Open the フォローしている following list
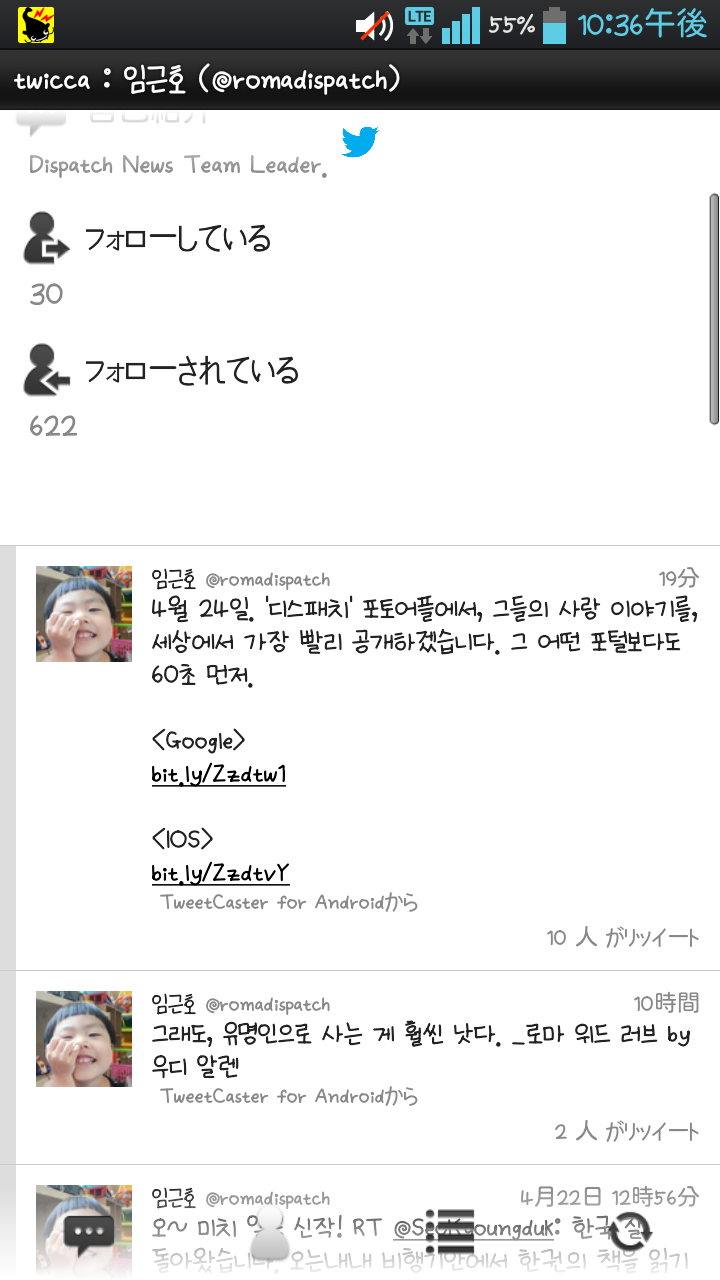Viewport: 720px width, 1280px height. [176, 240]
